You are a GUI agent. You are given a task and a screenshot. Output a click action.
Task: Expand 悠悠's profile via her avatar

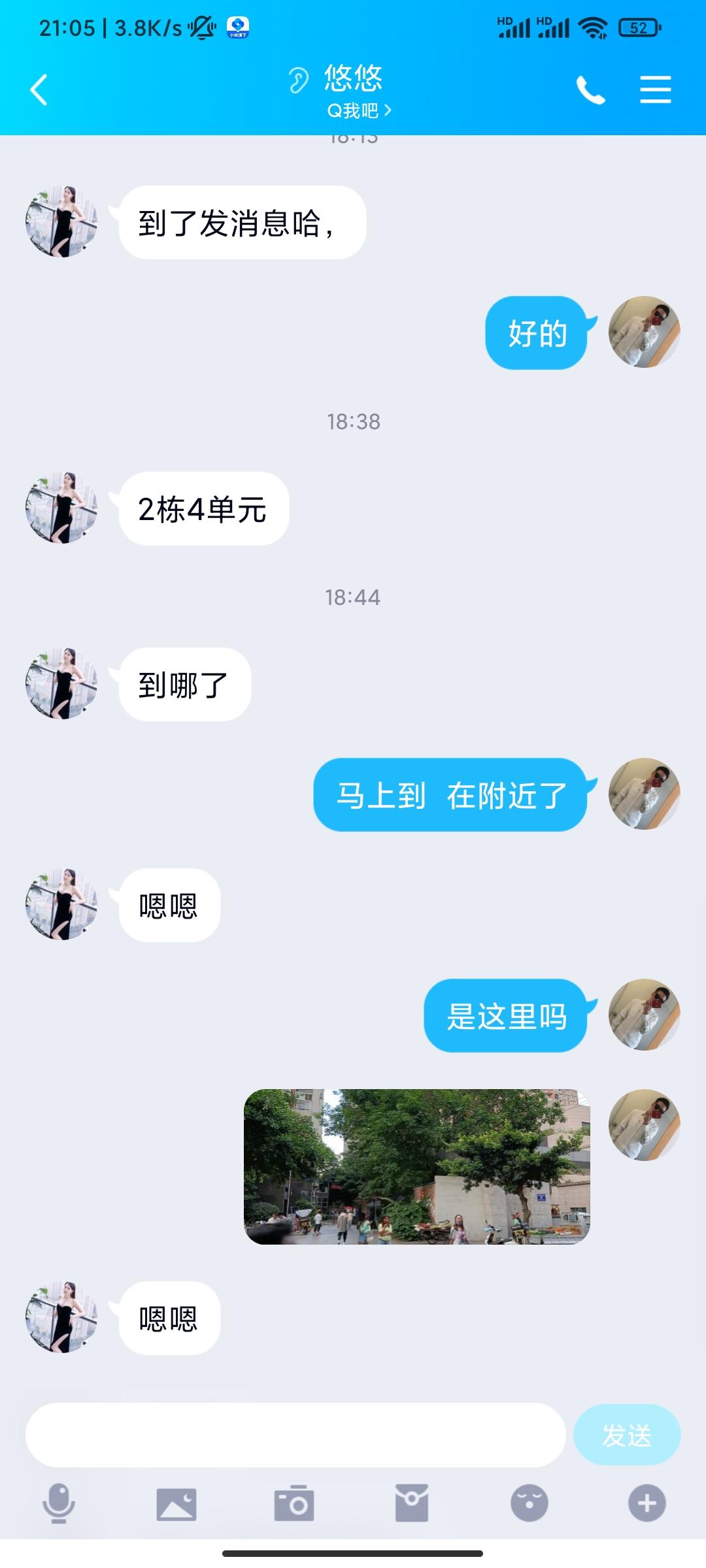(x=61, y=222)
